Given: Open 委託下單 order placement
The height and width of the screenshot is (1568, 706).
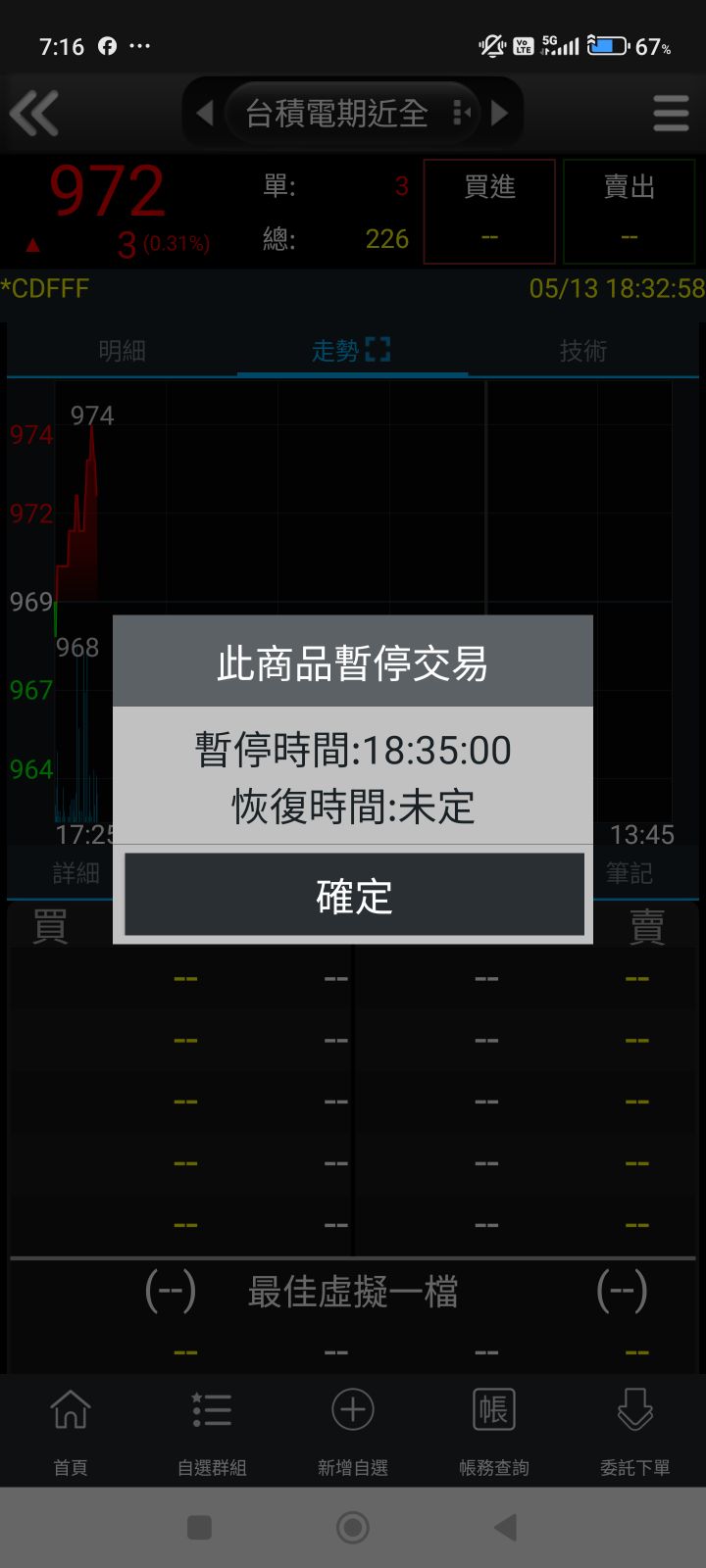Looking at the screenshot, I should pos(635,1432).
